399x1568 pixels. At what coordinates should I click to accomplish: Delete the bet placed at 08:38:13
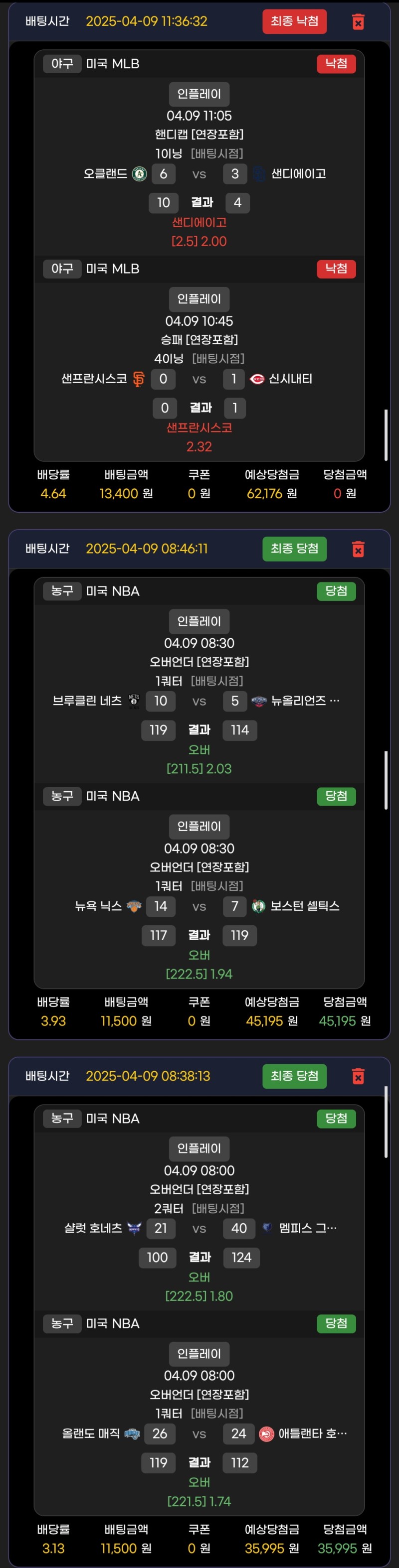point(358,1076)
